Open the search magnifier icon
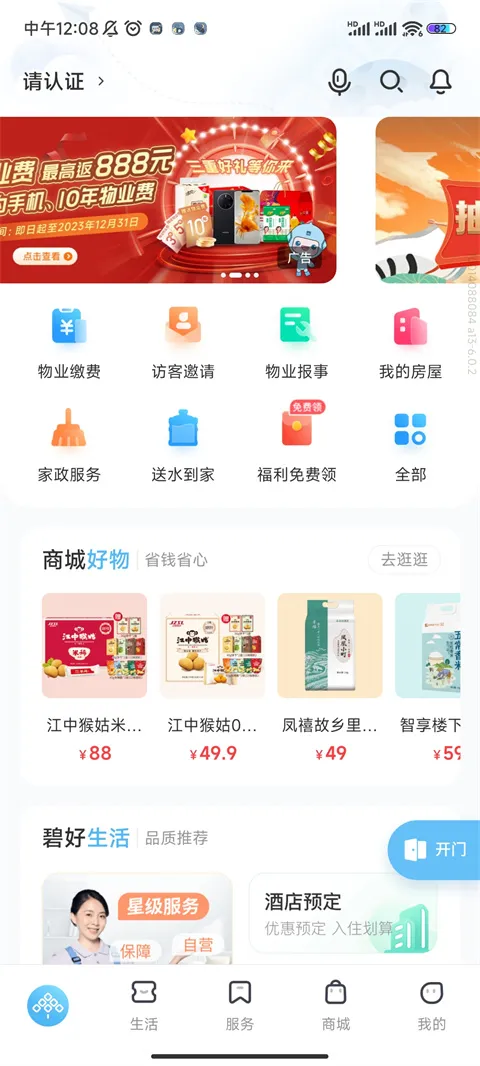Image resolution: width=480 pixels, height=1066 pixels. [391, 82]
